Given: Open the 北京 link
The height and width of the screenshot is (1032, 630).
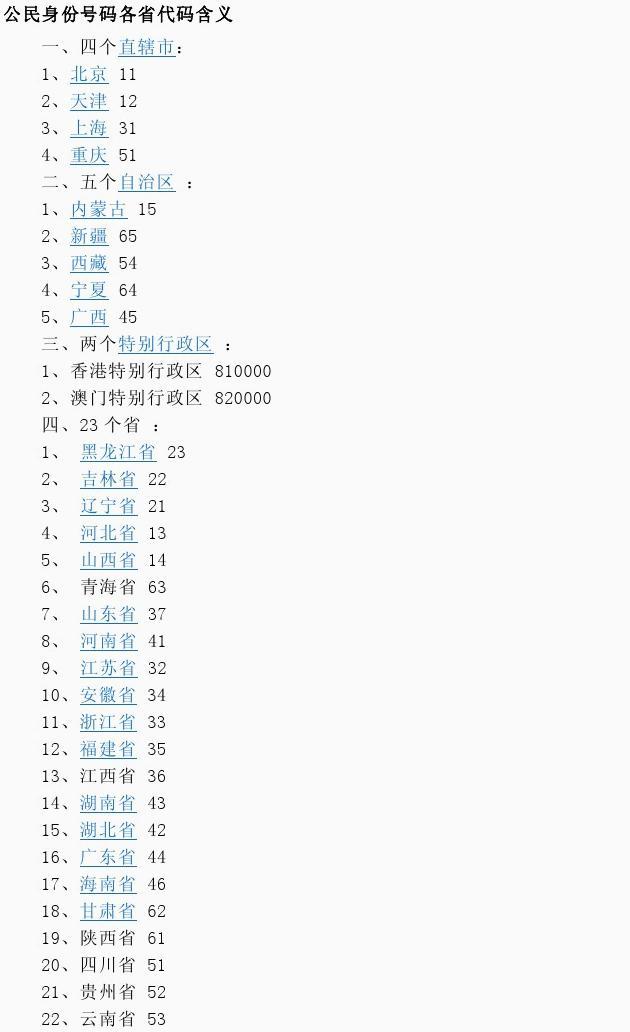Looking at the screenshot, I should pos(90,74).
